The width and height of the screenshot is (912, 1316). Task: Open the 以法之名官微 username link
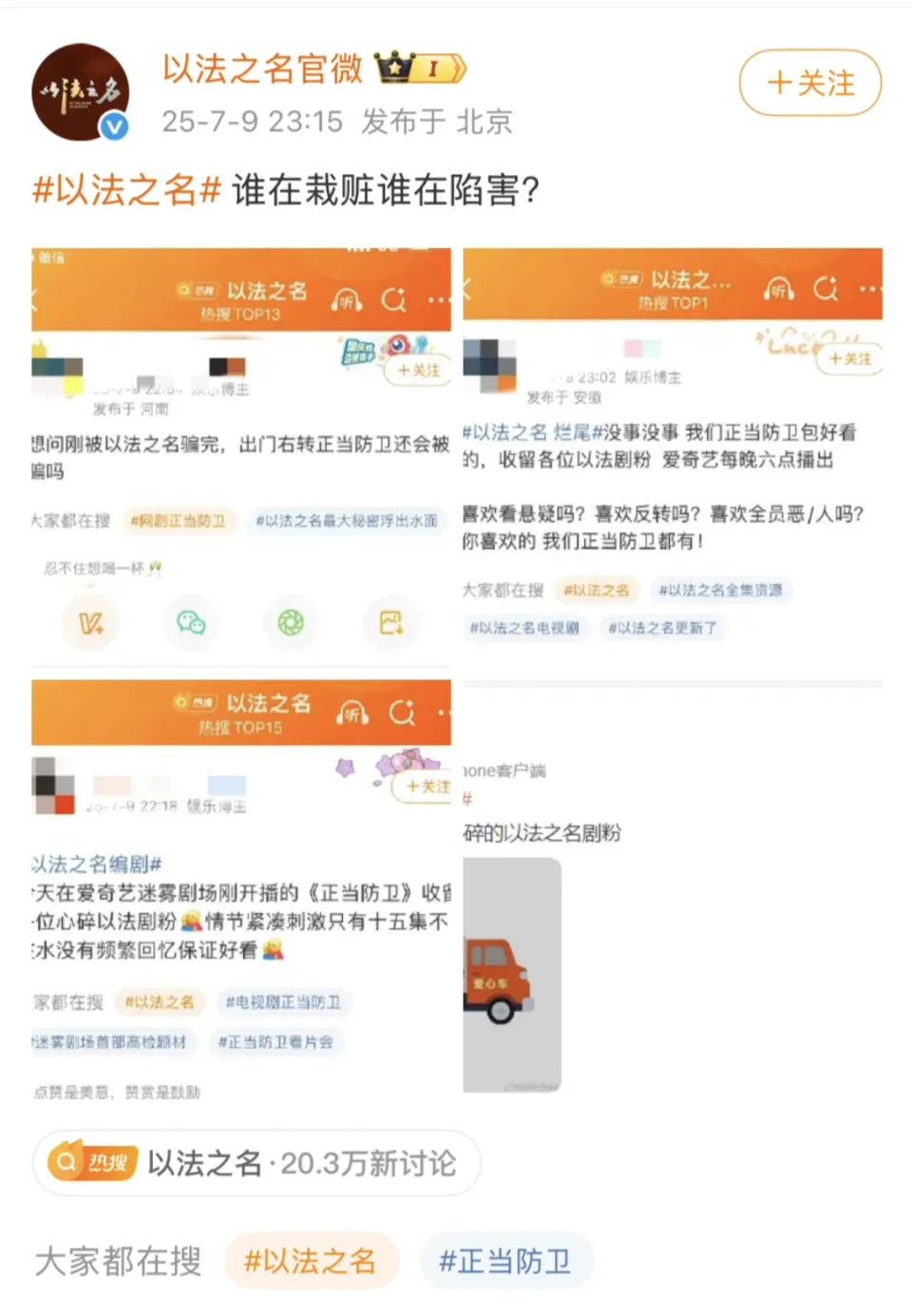pyautogui.click(x=262, y=68)
